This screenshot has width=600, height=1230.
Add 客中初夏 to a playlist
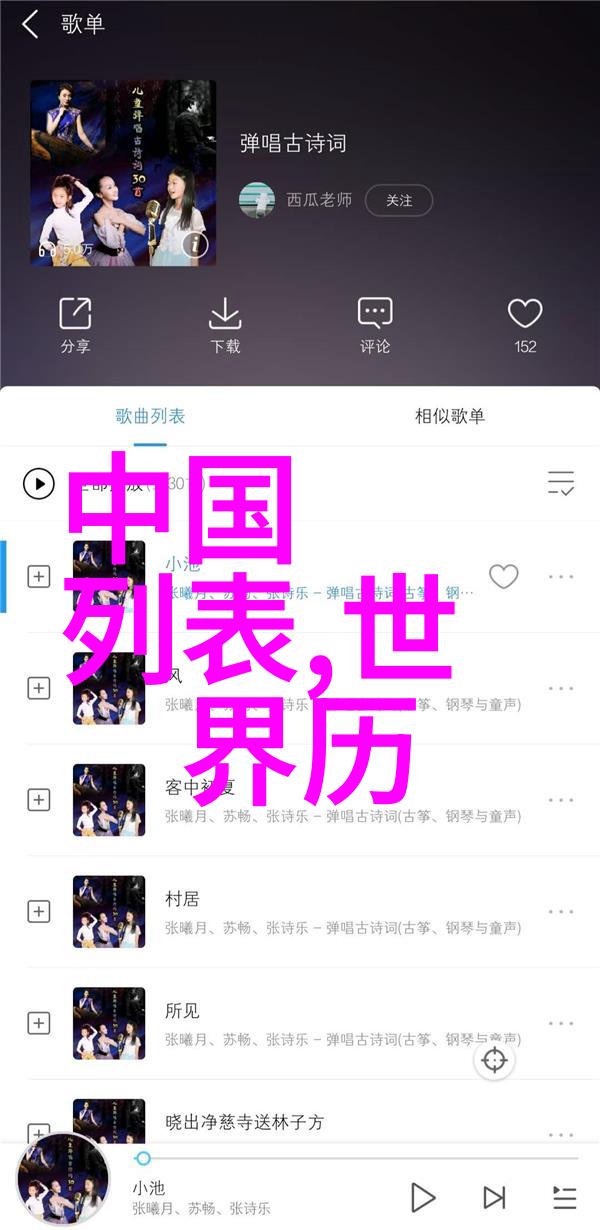[39, 800]
